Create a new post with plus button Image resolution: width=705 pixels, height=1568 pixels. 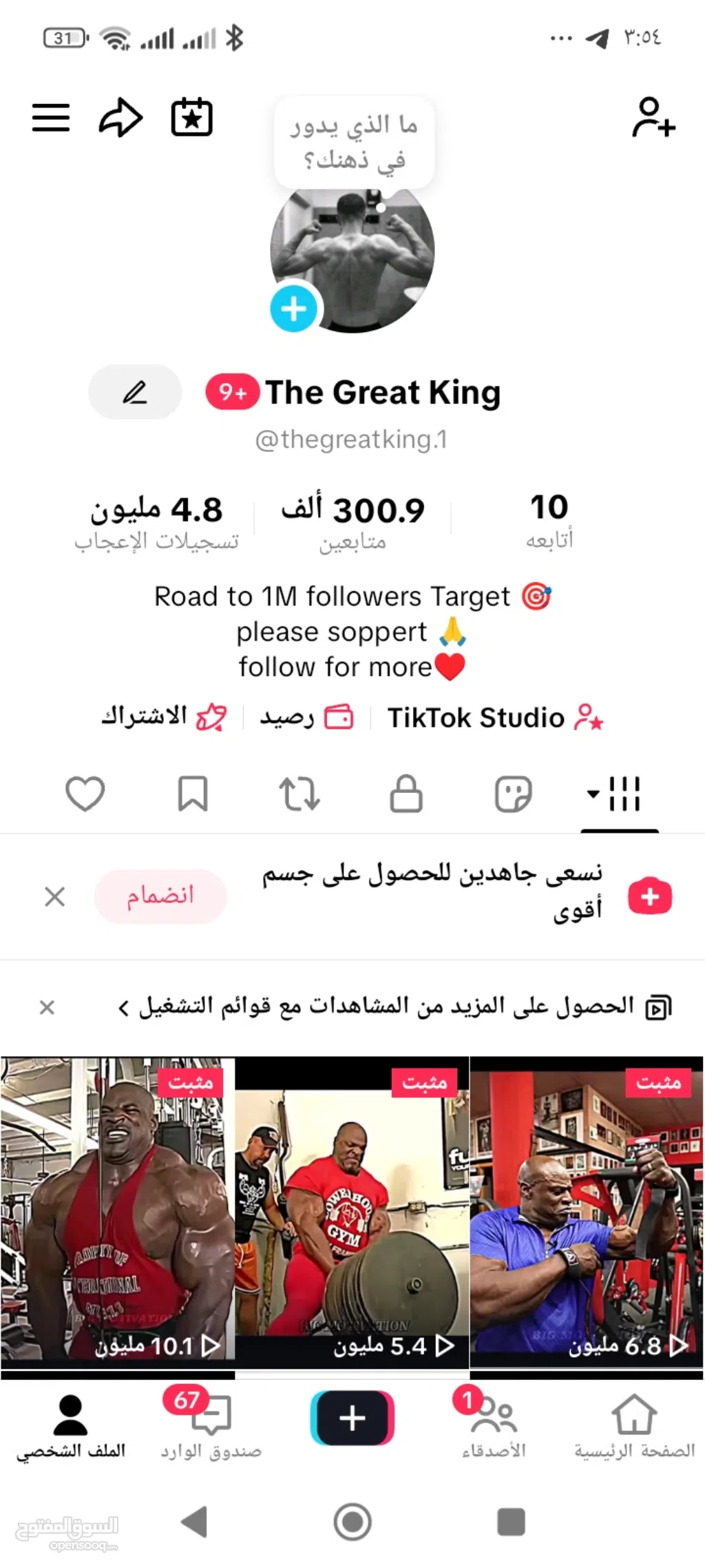point(352,1418)
